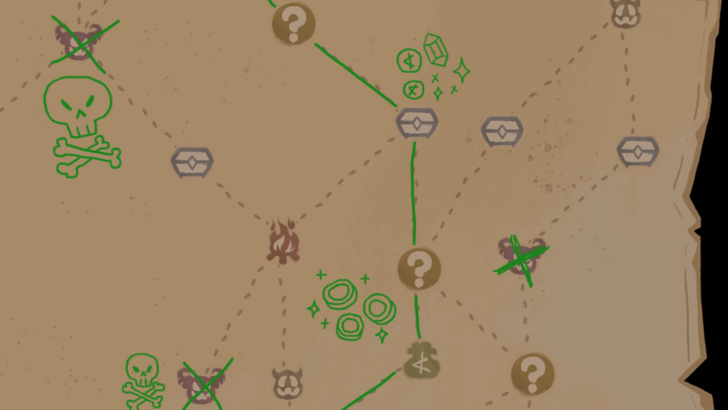Choose the treasure chest beneath the green gem doodles
Viewport: 728px width, 410px height.
click(x=416, y=123)
